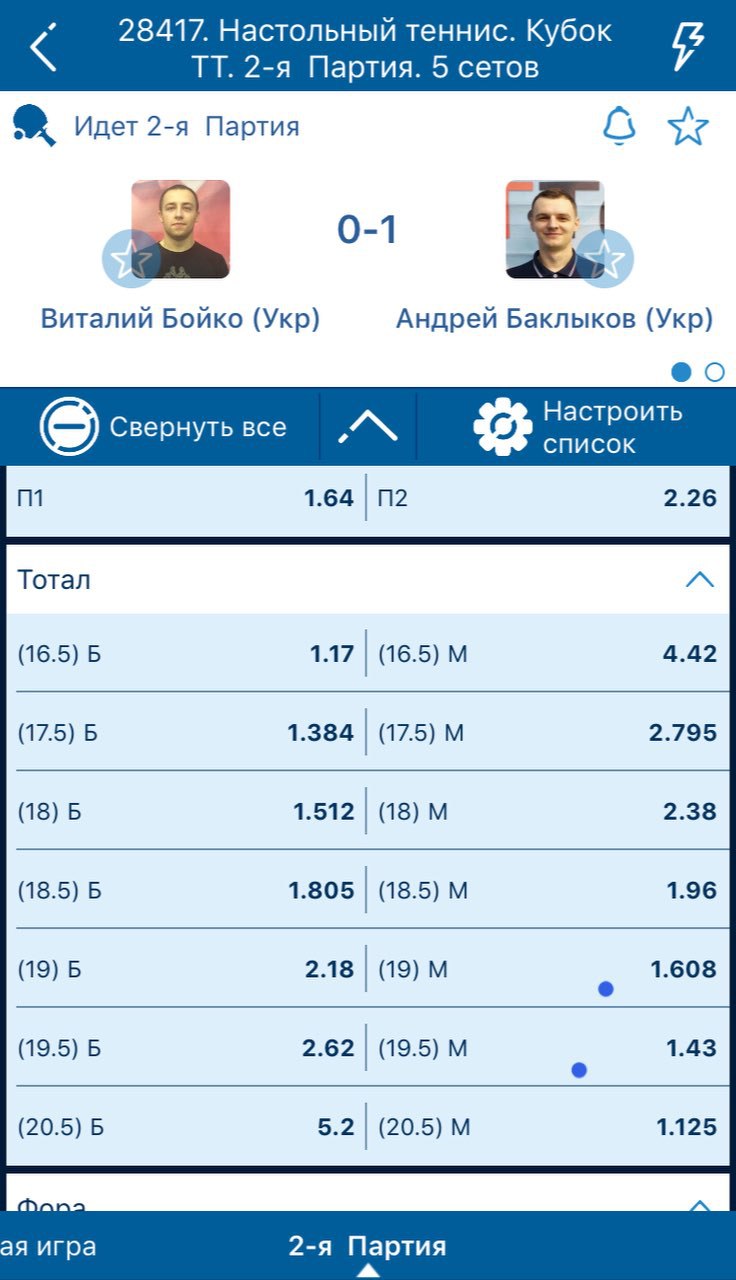Go back with the top-left arrow

click(43, 47)
